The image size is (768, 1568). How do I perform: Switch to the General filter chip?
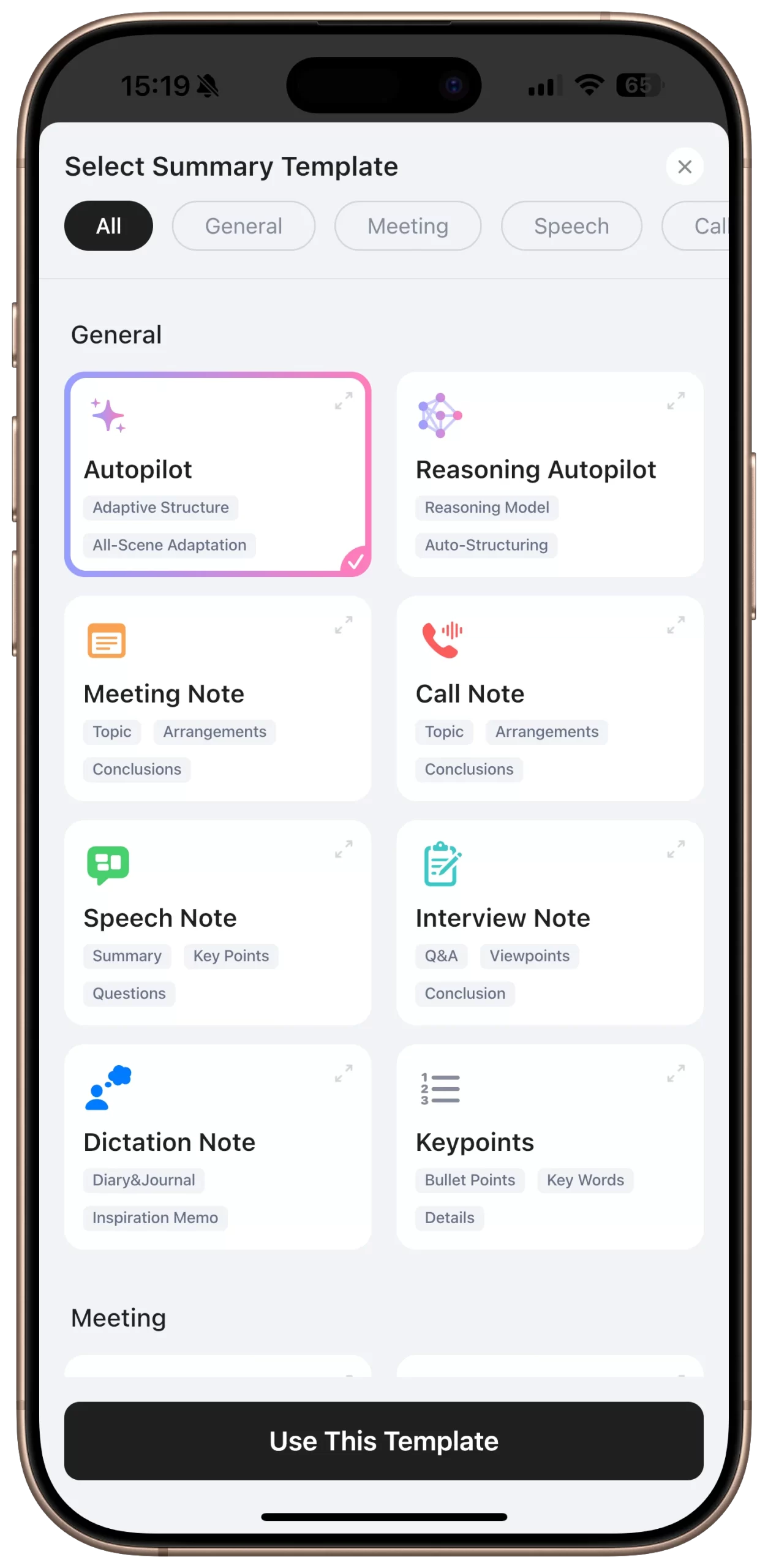[243, 226]
